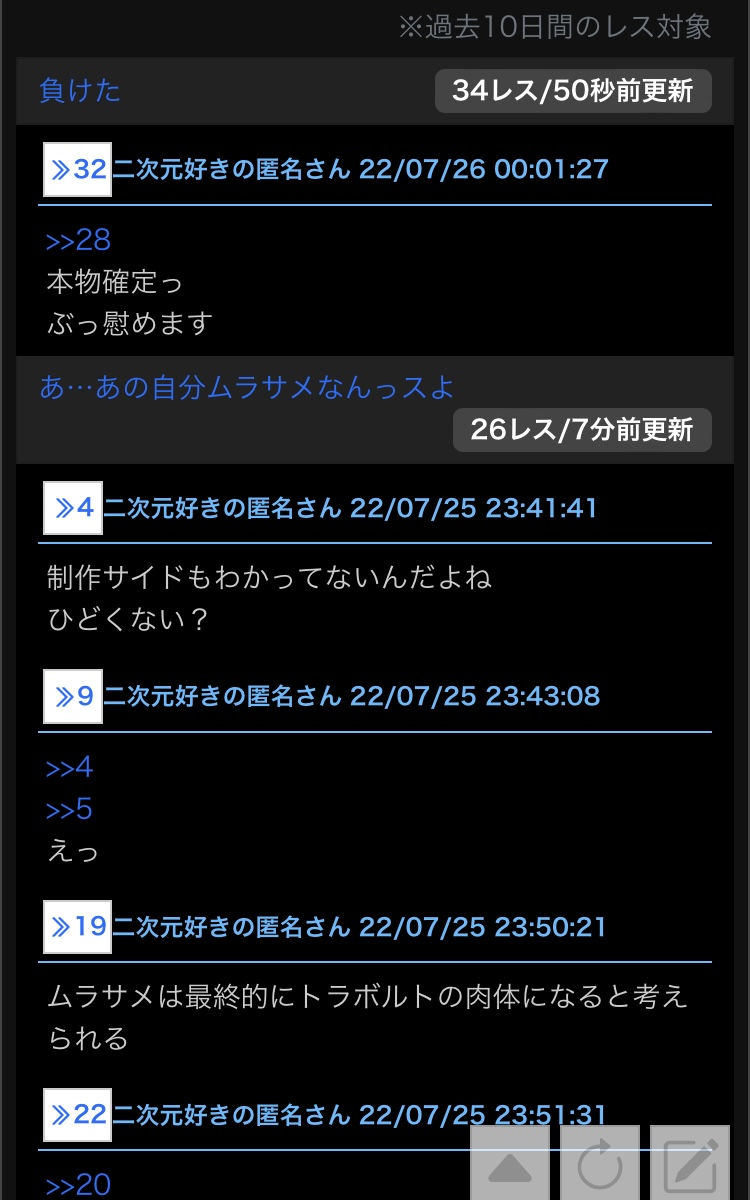
Task: Tap reply number 19 button
Action: click(77, 927)
